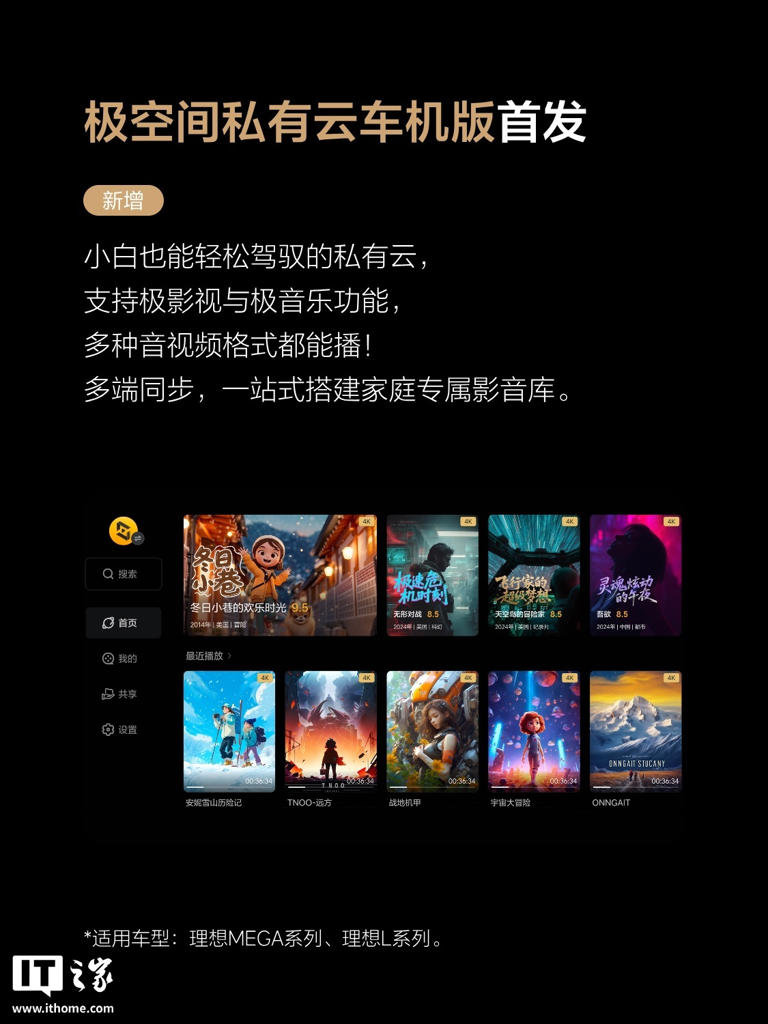Image resolution: width=768 pixels, height=1024 pixels.
Task: Click the small badge on the avatar icon
Action: point(138,538)
